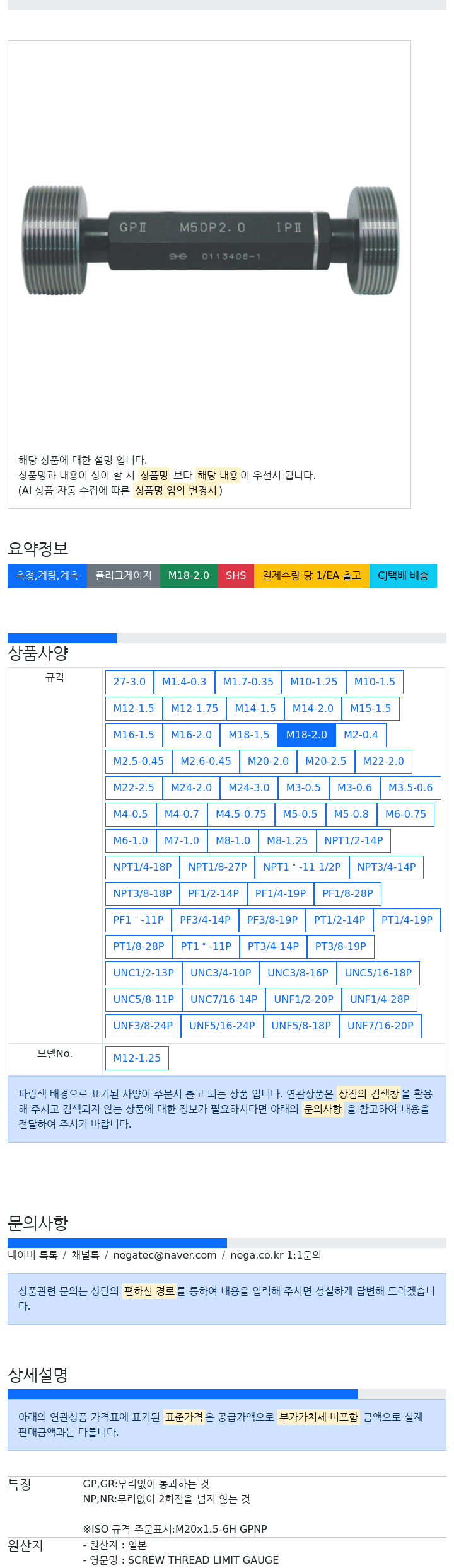Choose the M3.5-0.6 spec
The height and width of the screenshot is (1568, 454).
[x=410, y=787]
